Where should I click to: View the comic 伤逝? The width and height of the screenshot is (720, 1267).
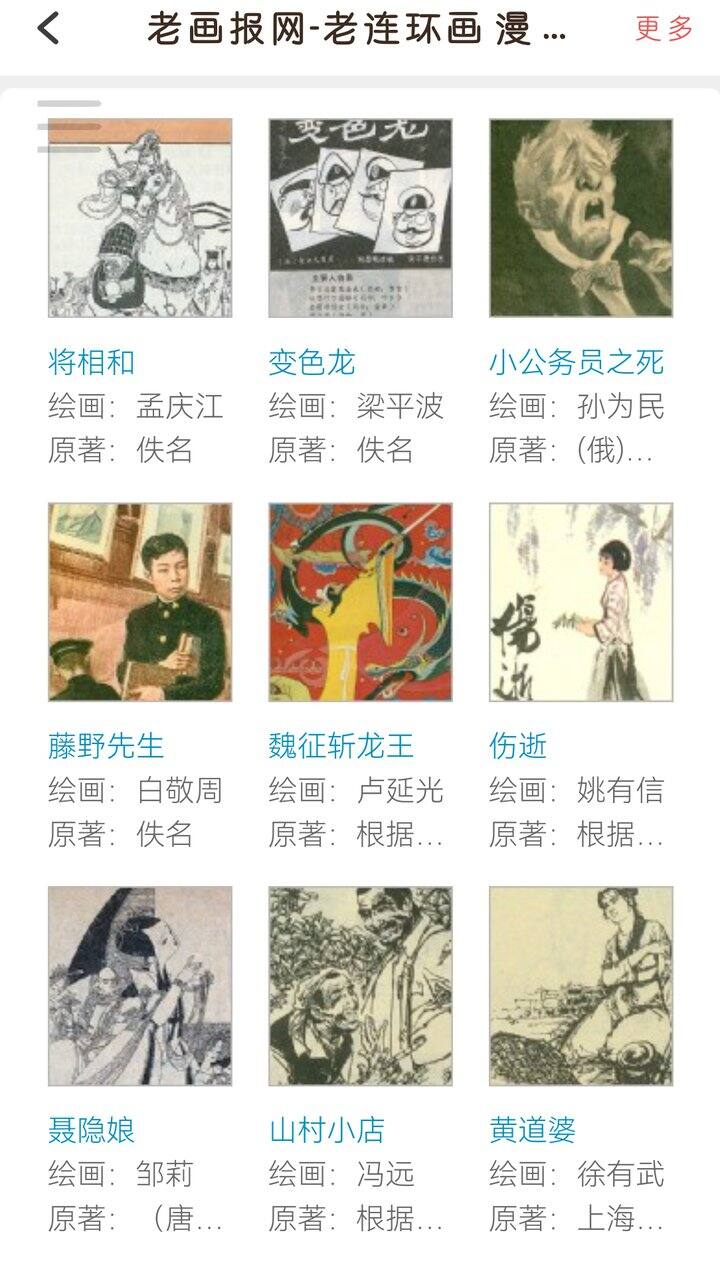580,602
